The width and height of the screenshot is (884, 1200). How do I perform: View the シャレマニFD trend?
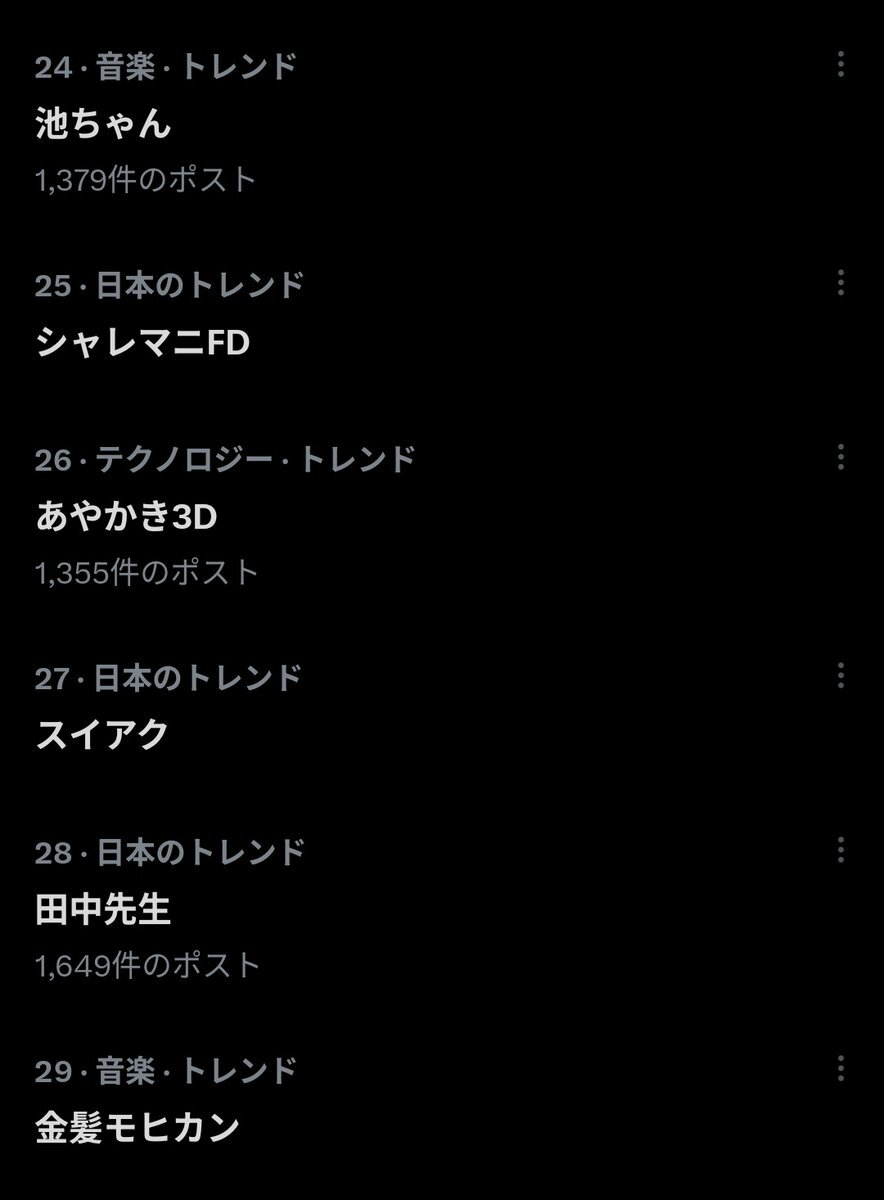pos(142,343)
